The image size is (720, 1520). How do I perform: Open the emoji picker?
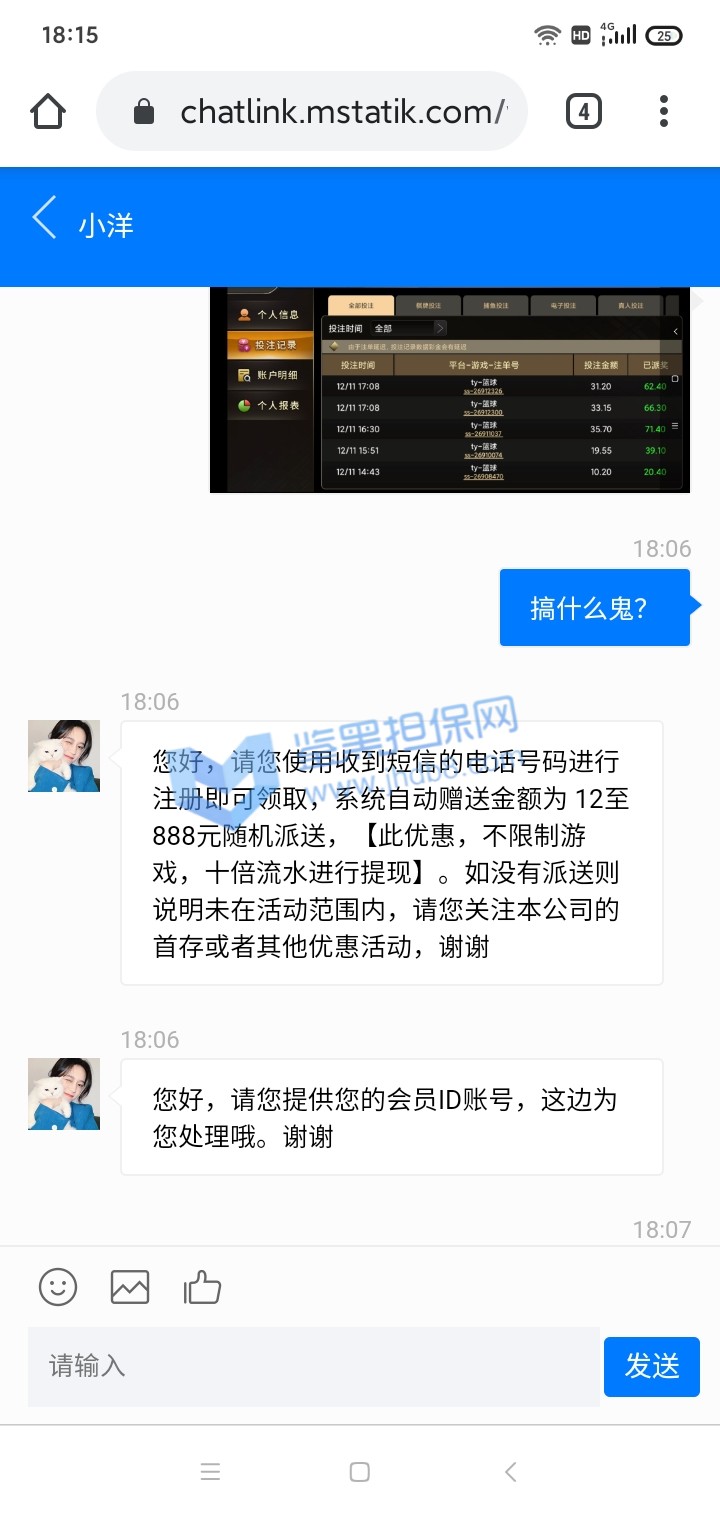(x=58, y=1287)
